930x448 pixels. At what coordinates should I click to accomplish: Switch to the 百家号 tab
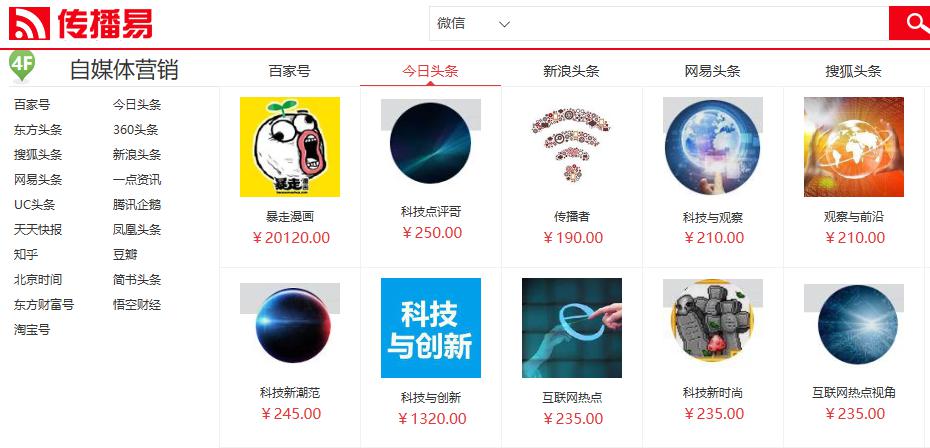(289, 71)
